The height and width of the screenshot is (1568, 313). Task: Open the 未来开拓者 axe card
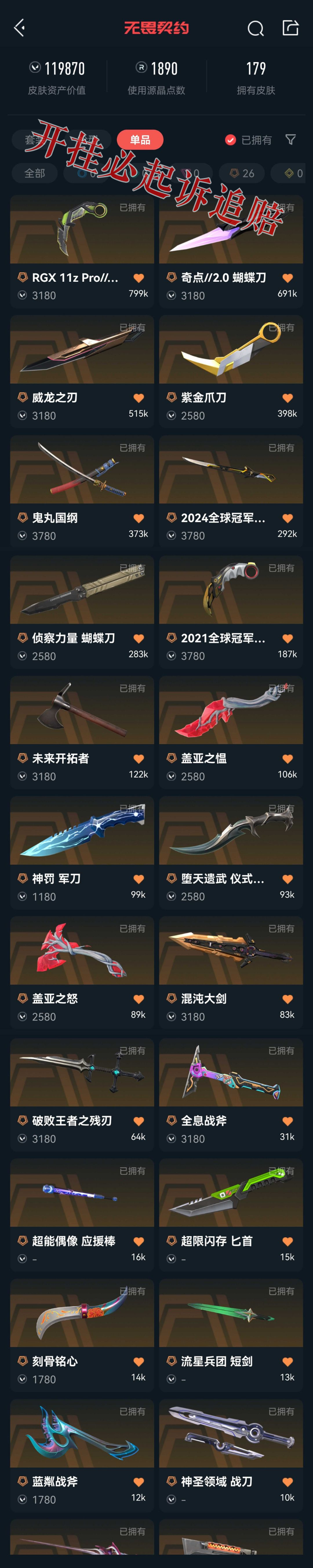coord(82,730)
